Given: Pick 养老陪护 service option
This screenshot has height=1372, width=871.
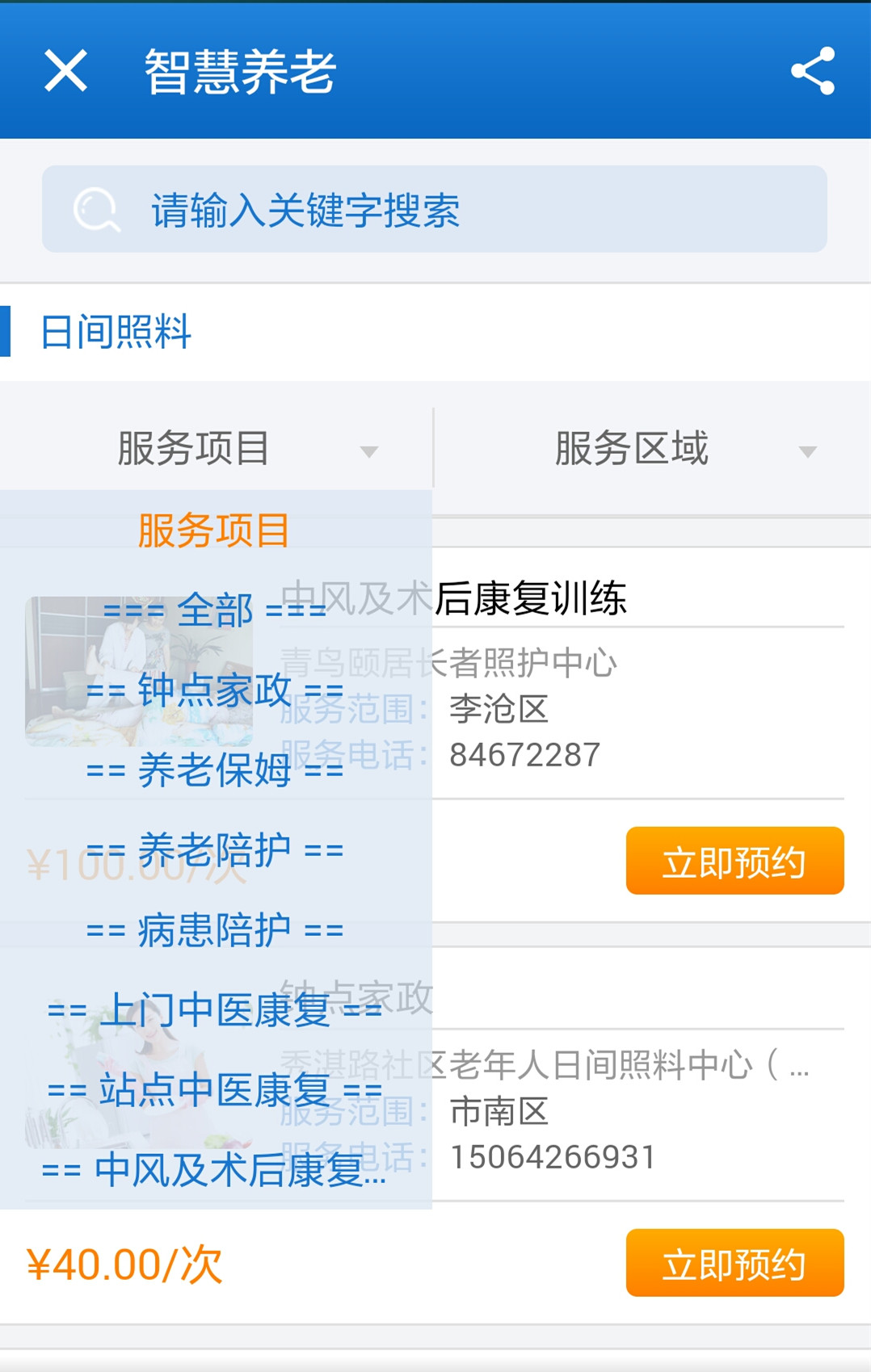Looking at the screenshot, I should pyautogui.click(x=215, y=850).
